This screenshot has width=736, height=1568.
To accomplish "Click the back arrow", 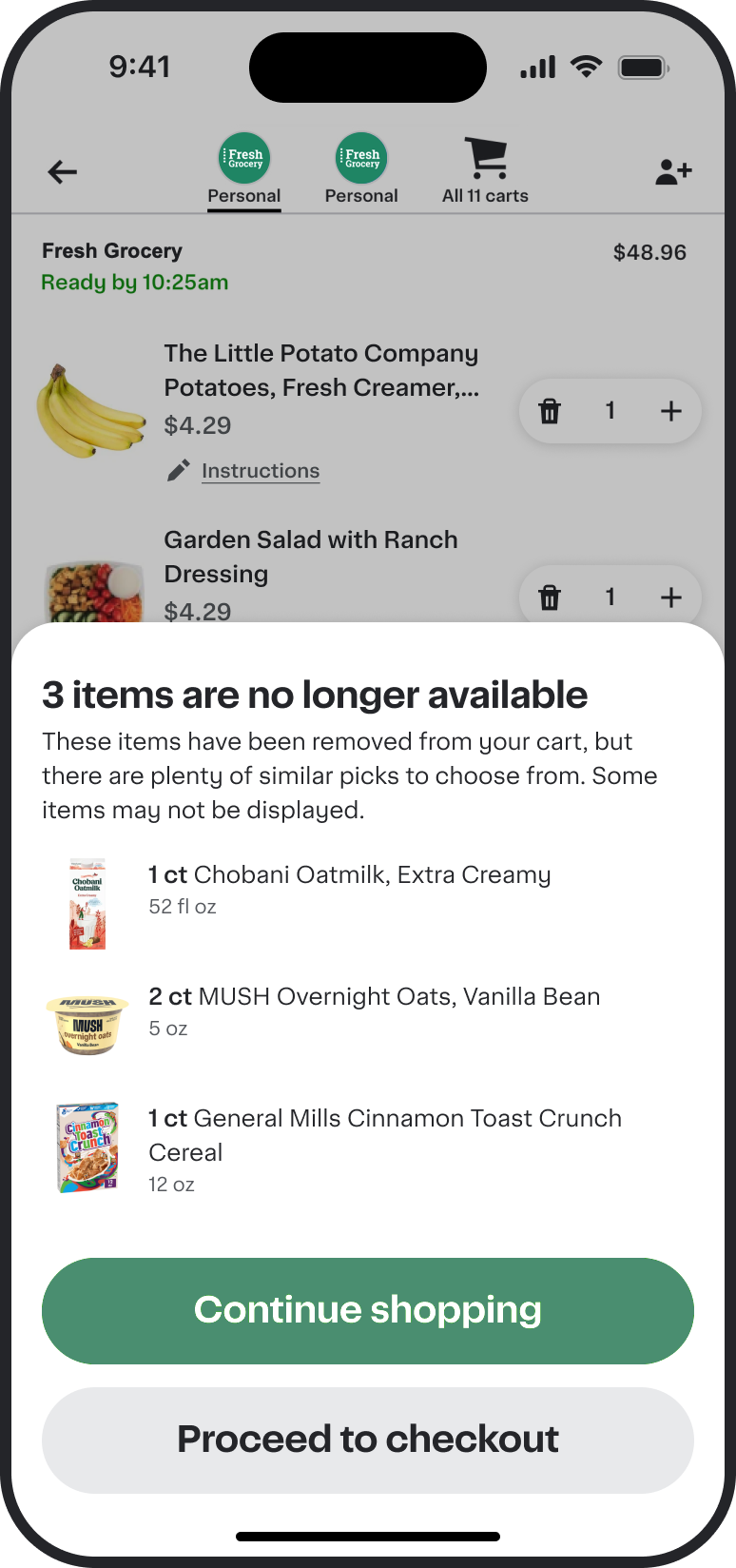I will [x=61, y=171].
